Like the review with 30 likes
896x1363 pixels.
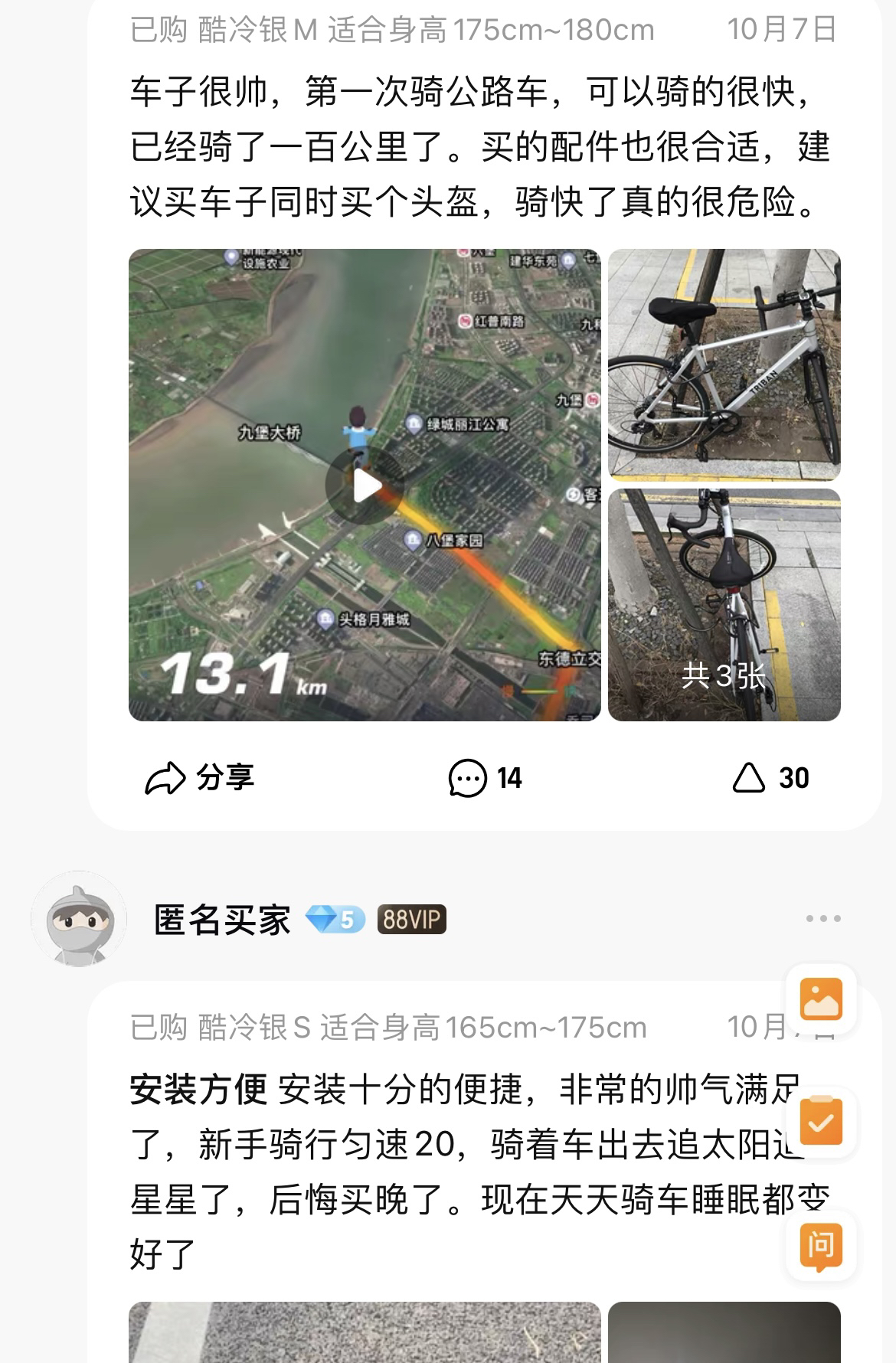point(770,778)
